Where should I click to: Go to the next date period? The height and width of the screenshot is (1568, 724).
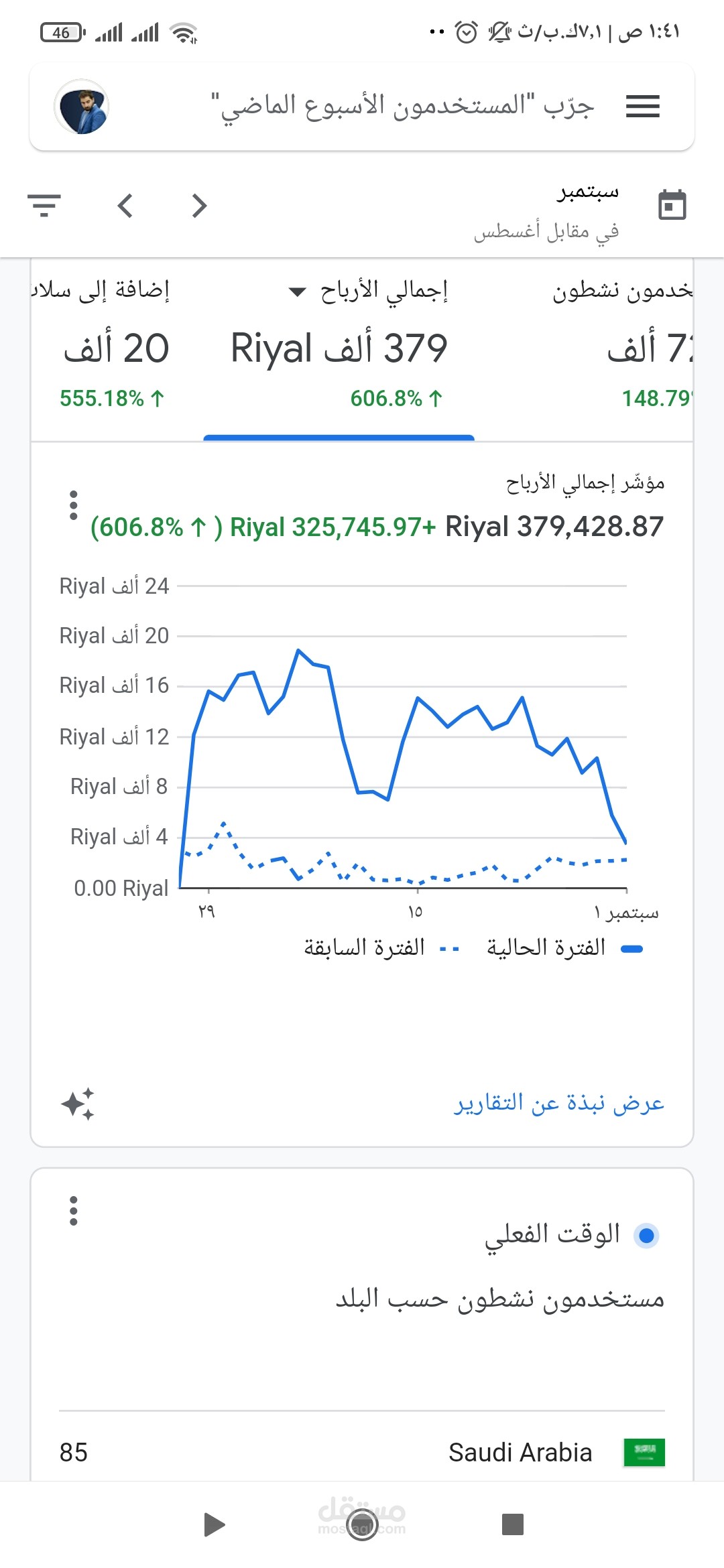[x=199, y=206]
